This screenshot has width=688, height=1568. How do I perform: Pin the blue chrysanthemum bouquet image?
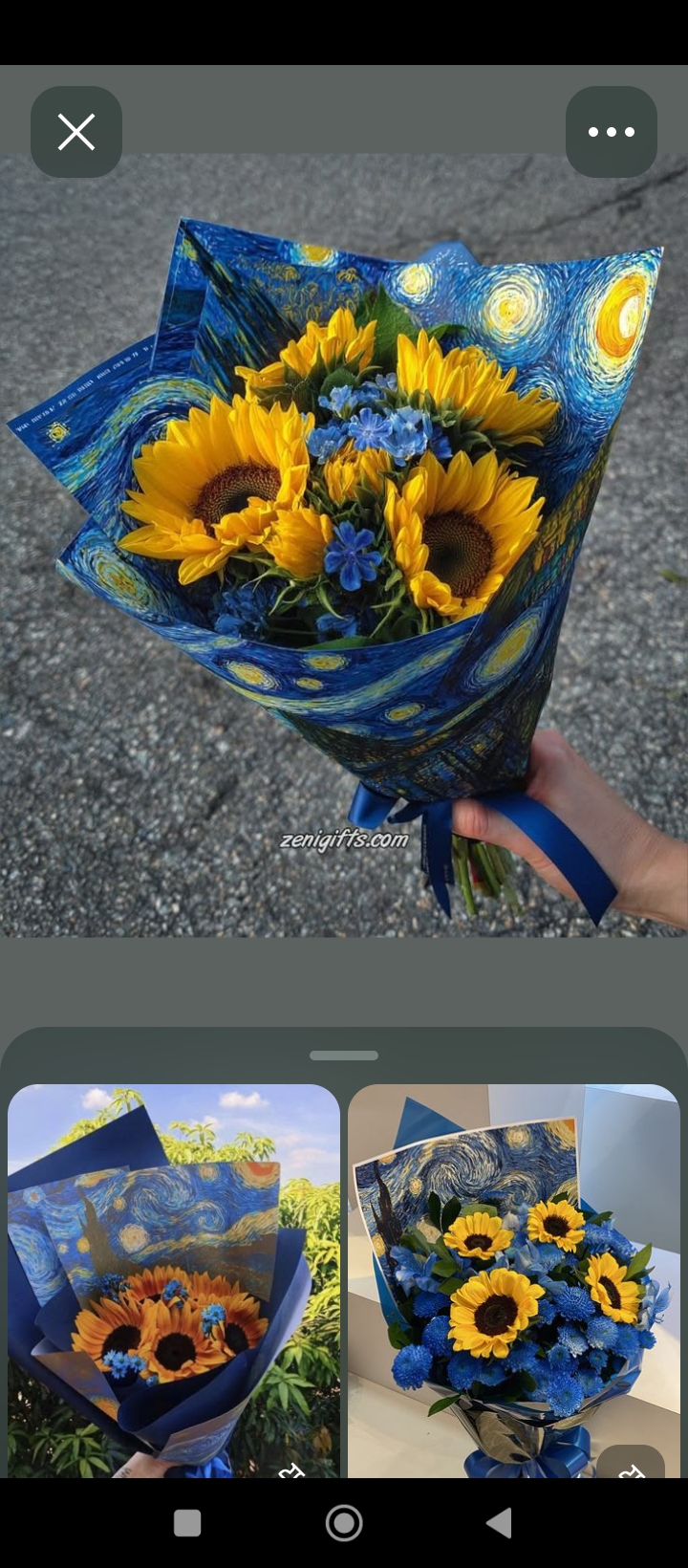[631, 1465]
